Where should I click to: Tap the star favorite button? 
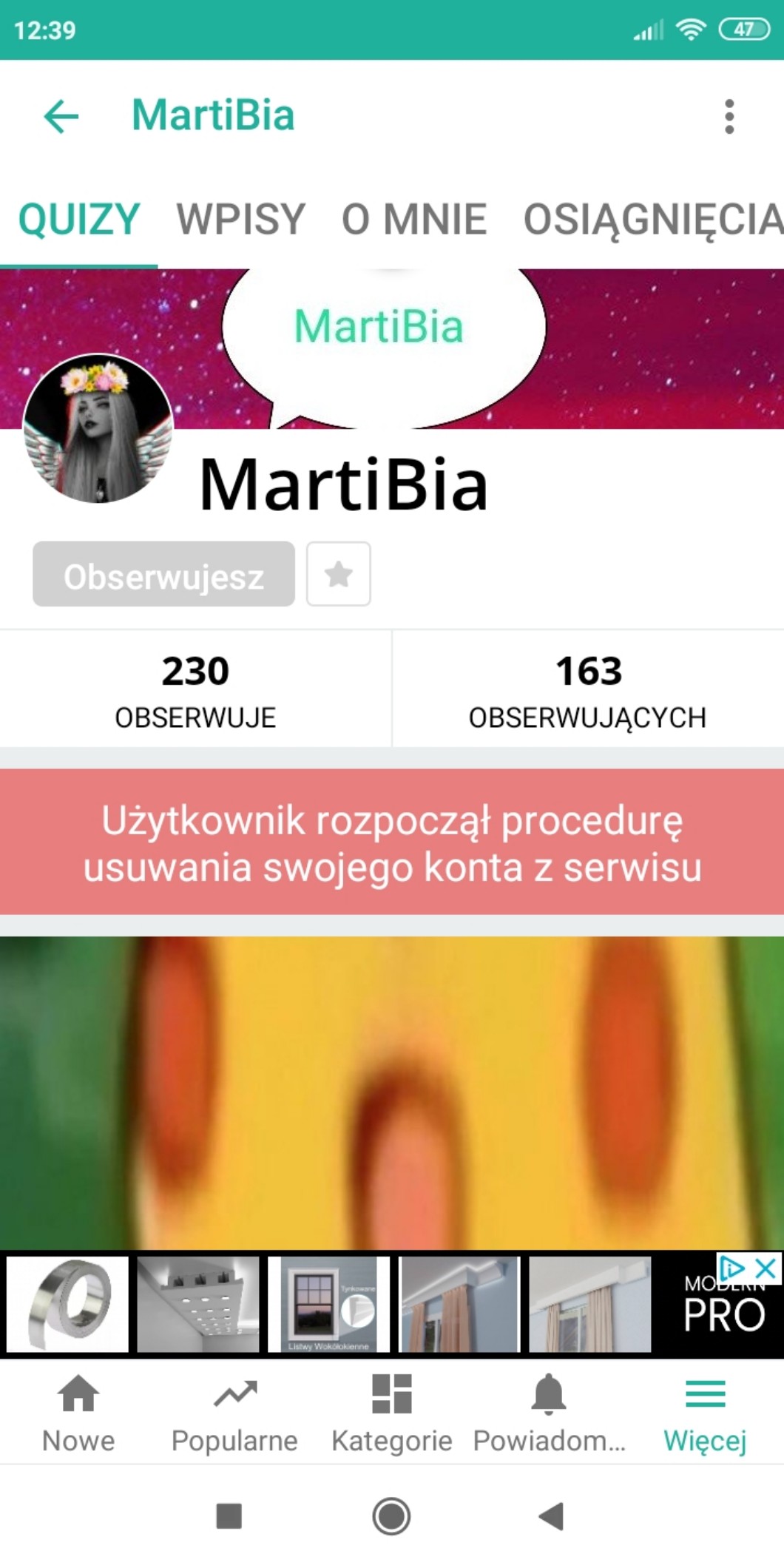[339, 575]
